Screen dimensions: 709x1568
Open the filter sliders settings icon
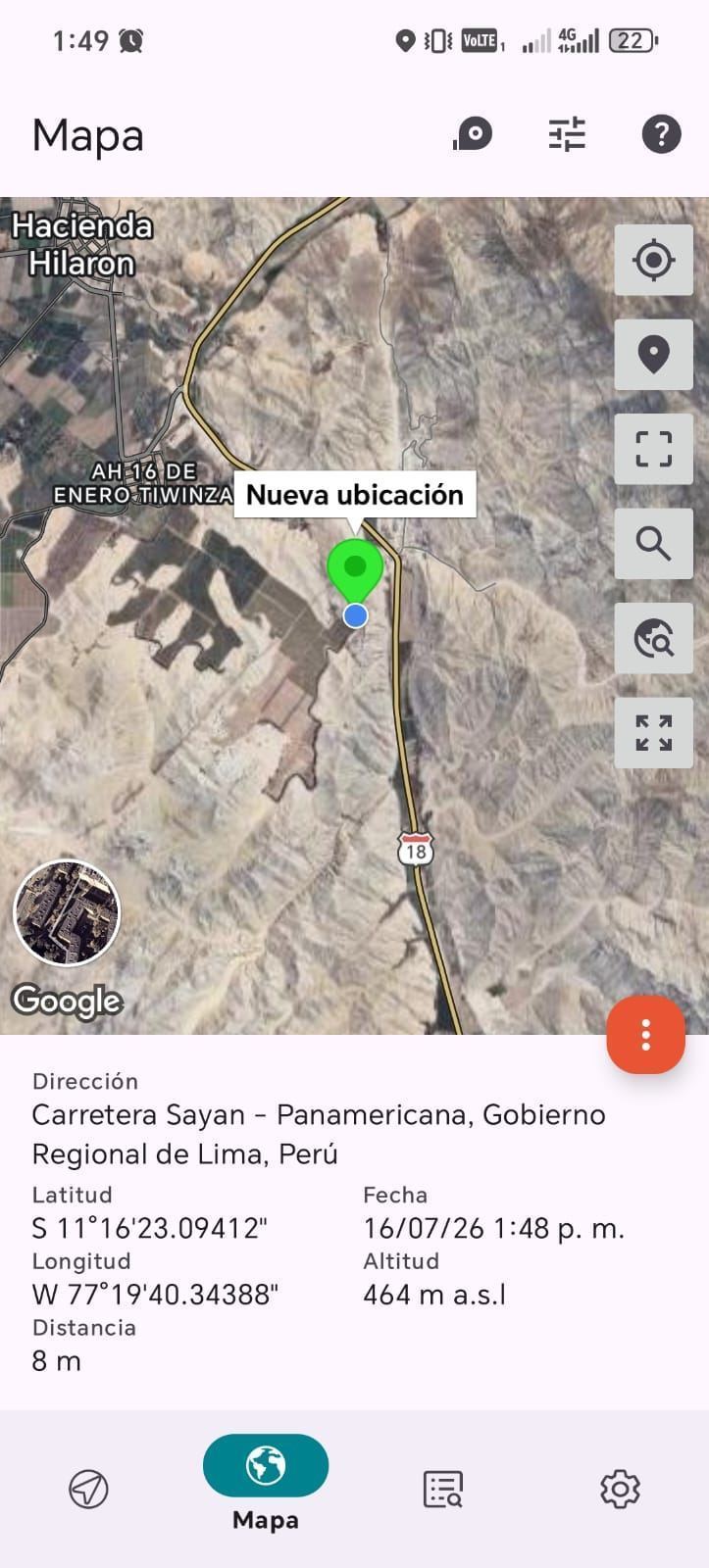(567, 134)
